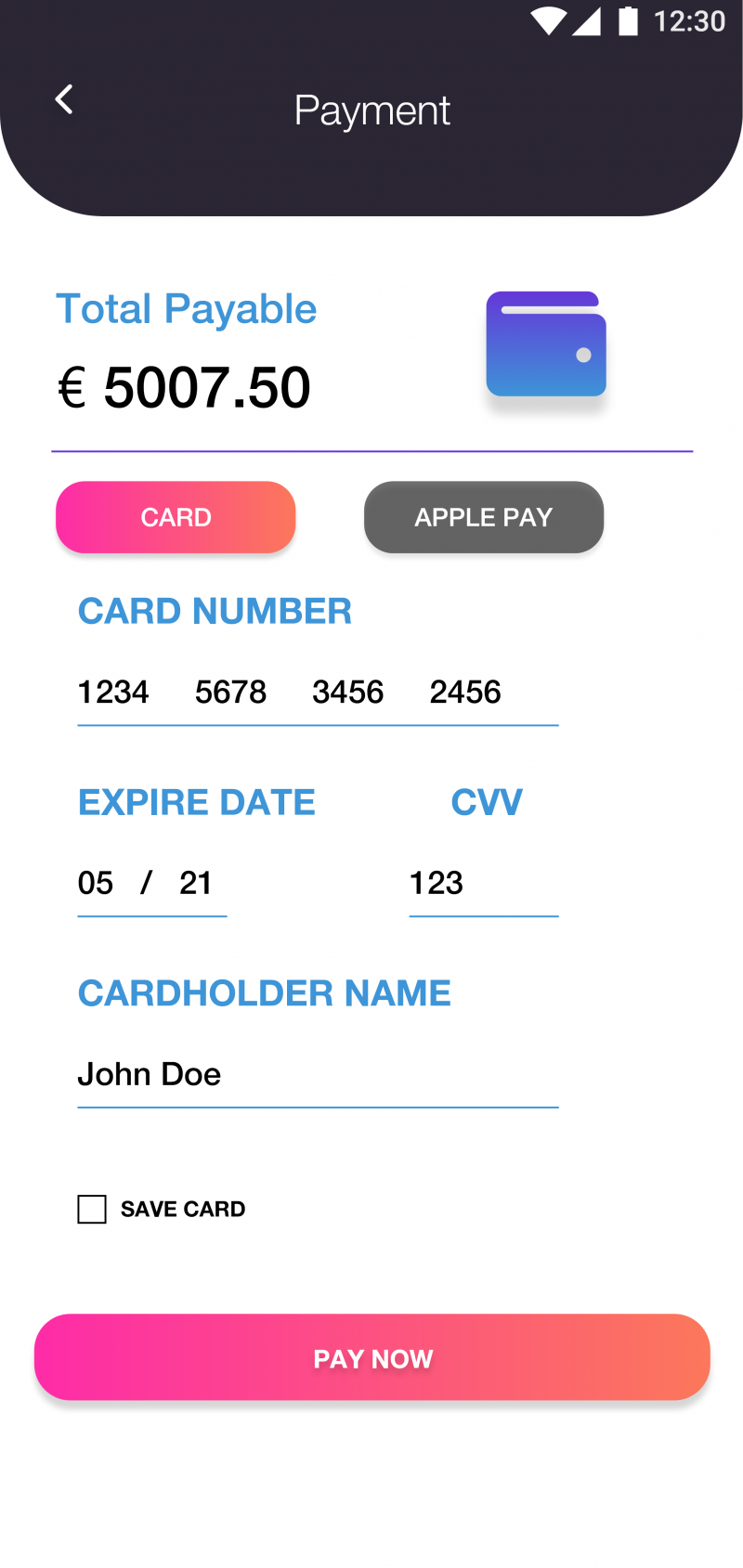
Task: Check the SAVE CARD checkbox
Action: click(x=92, y=1209)
